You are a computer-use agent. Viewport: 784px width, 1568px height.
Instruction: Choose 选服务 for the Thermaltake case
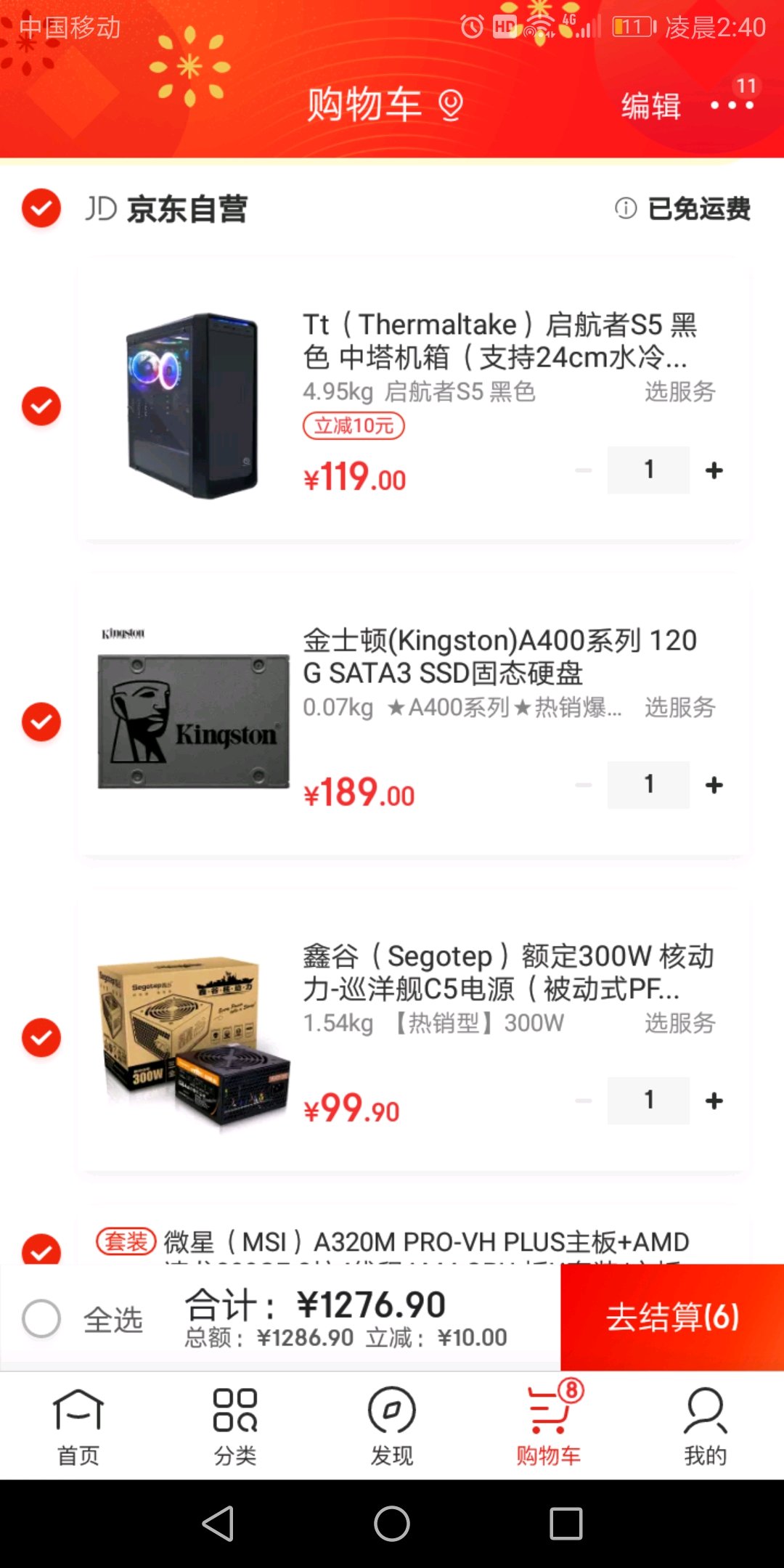pos(679,392)
